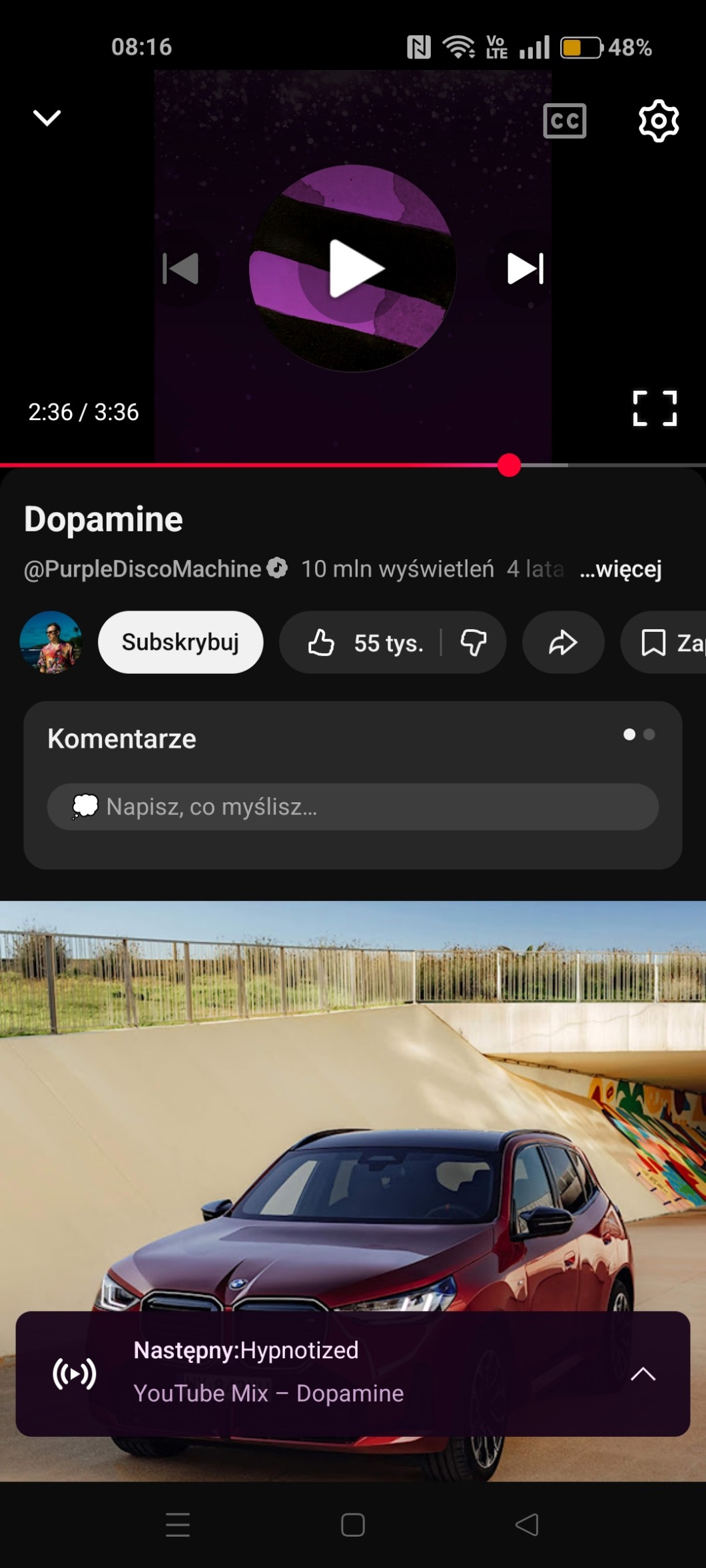Skip to the next video
Viewport: 706px width, 1568px height.
coord(526,268)
